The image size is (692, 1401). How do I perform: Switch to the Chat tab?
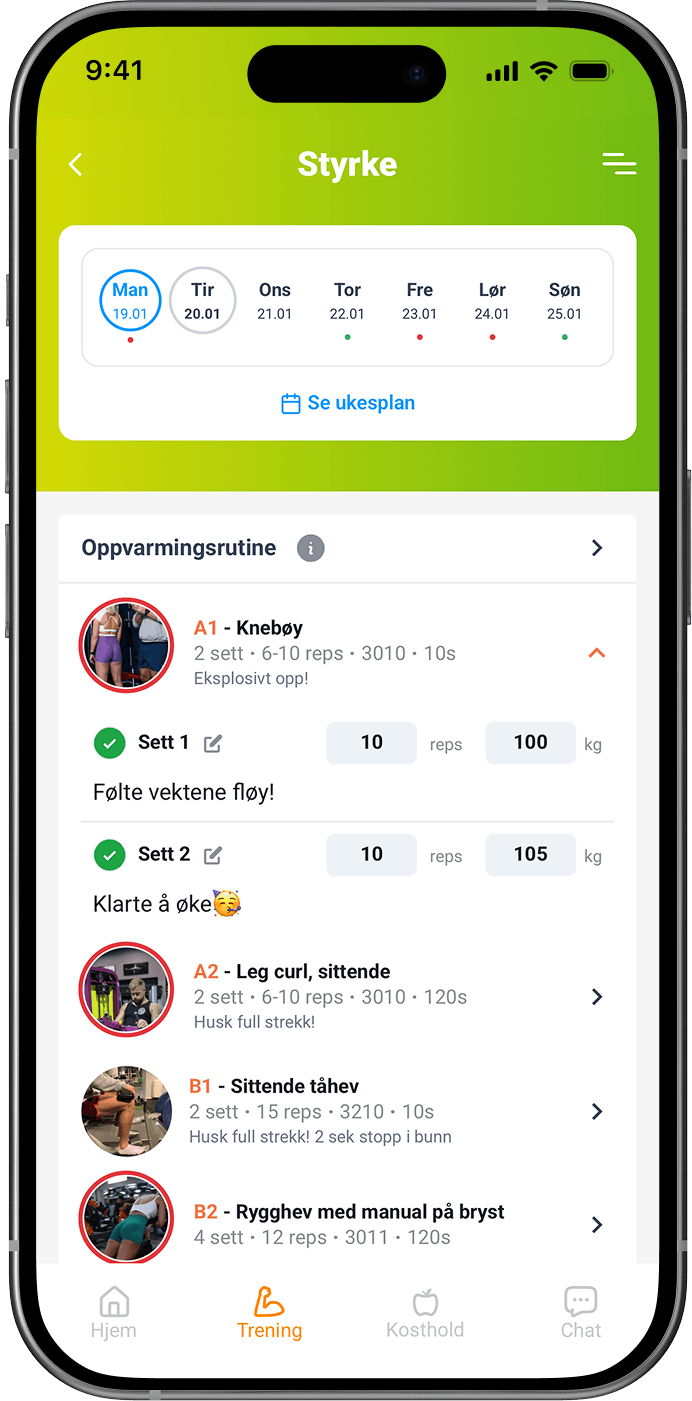tap(581, 1313)
